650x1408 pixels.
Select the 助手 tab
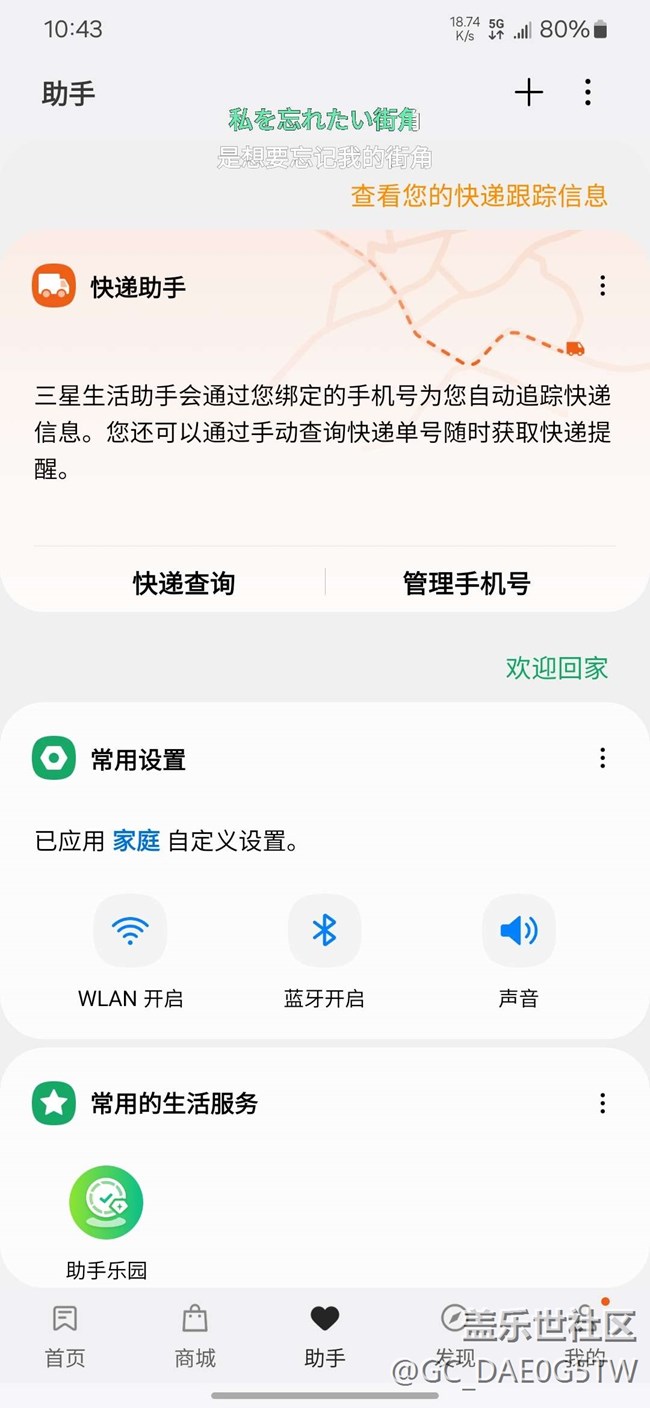(325, 1337)
